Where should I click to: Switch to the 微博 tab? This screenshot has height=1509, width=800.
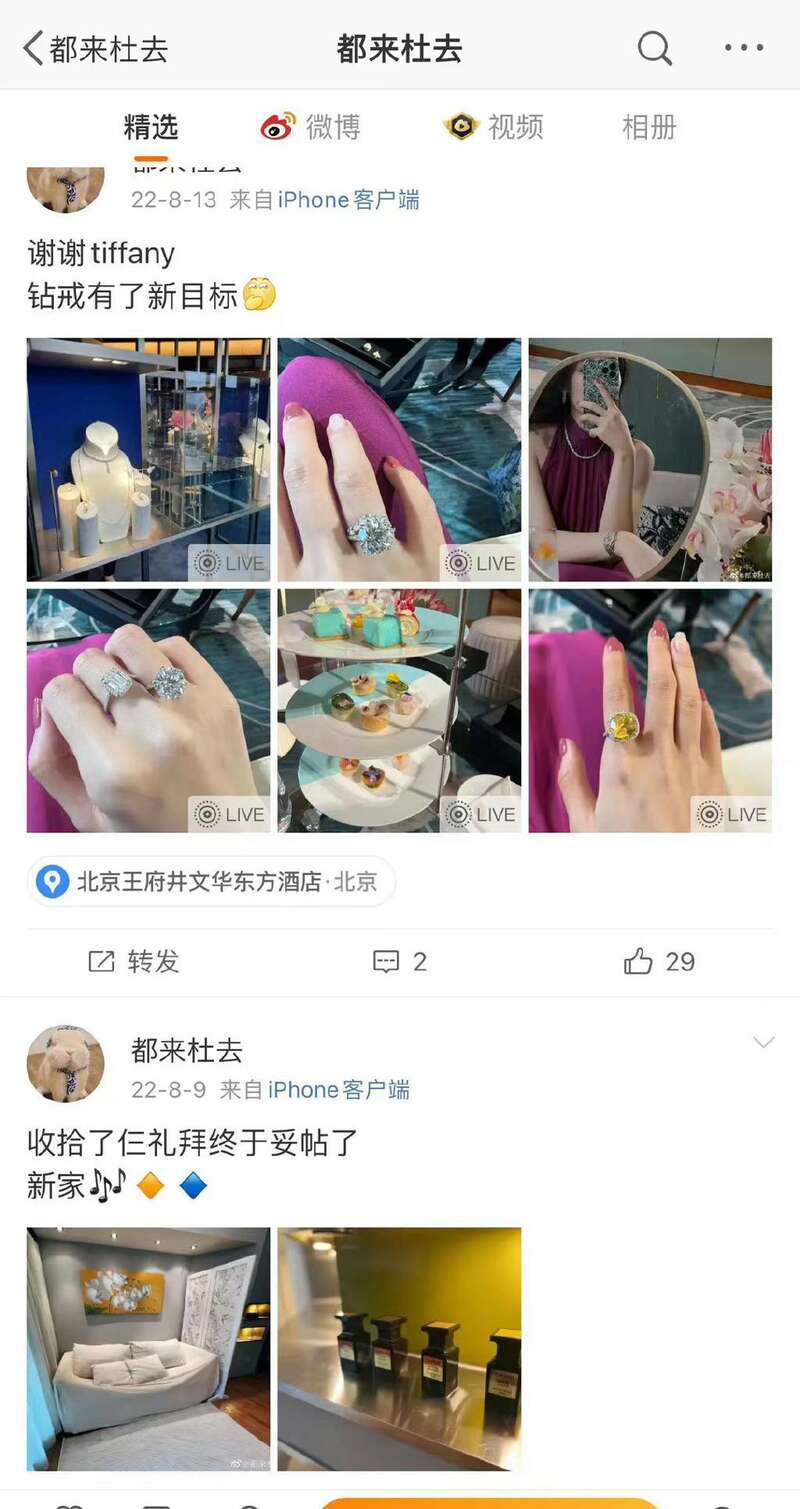pyautogui.click(x=310, y=127)
